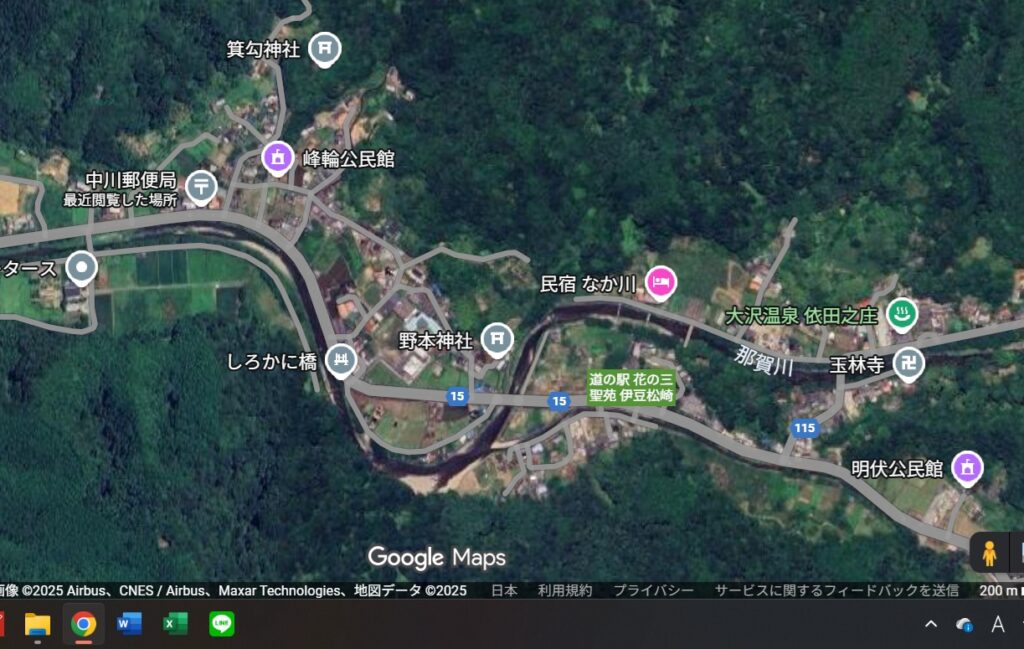Send feedback via サービスに関するフィードバックを送信
1024x649 pixels.
(836, 591)
